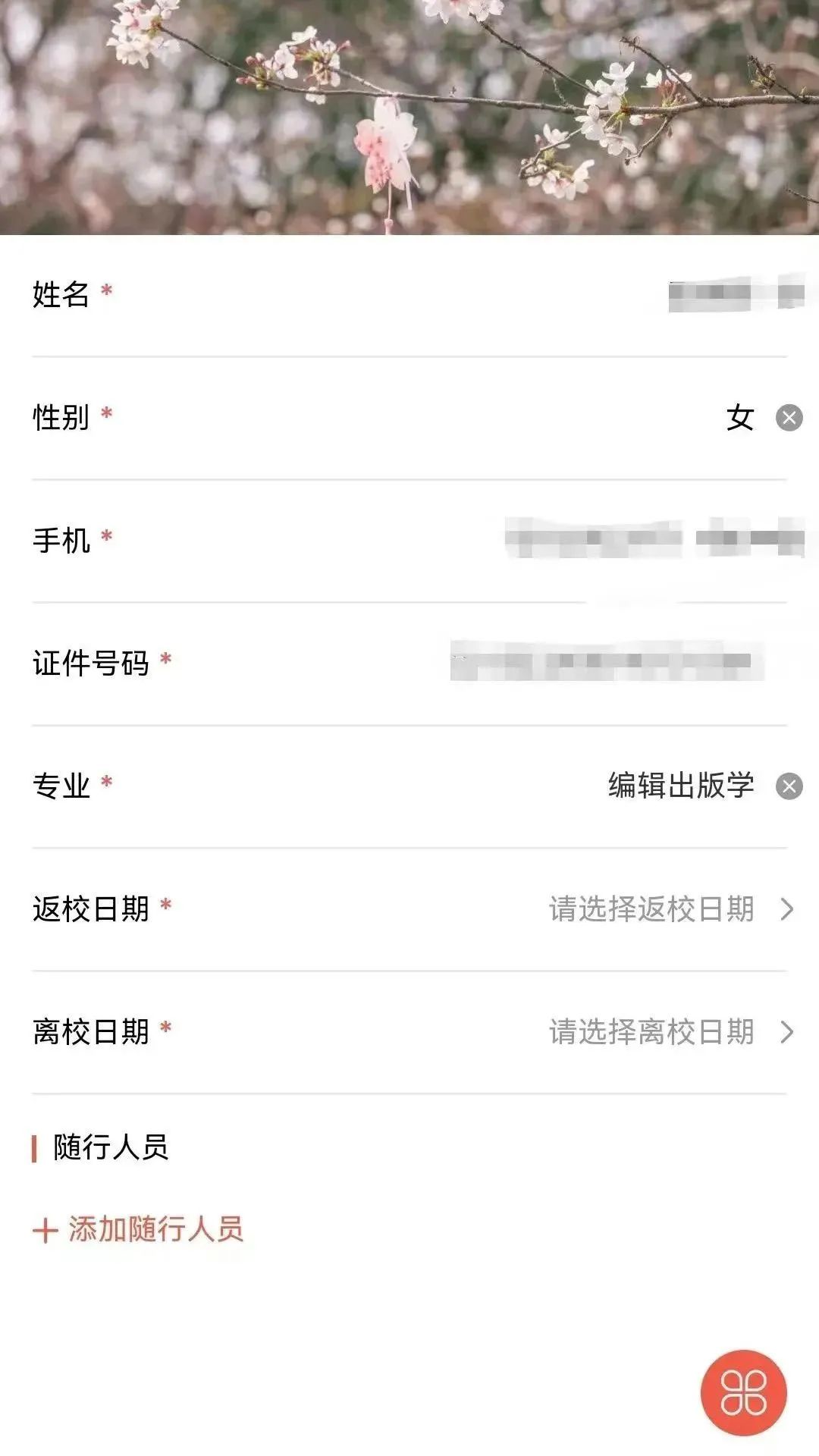Tap the × icon on the major row

[789, 786]
